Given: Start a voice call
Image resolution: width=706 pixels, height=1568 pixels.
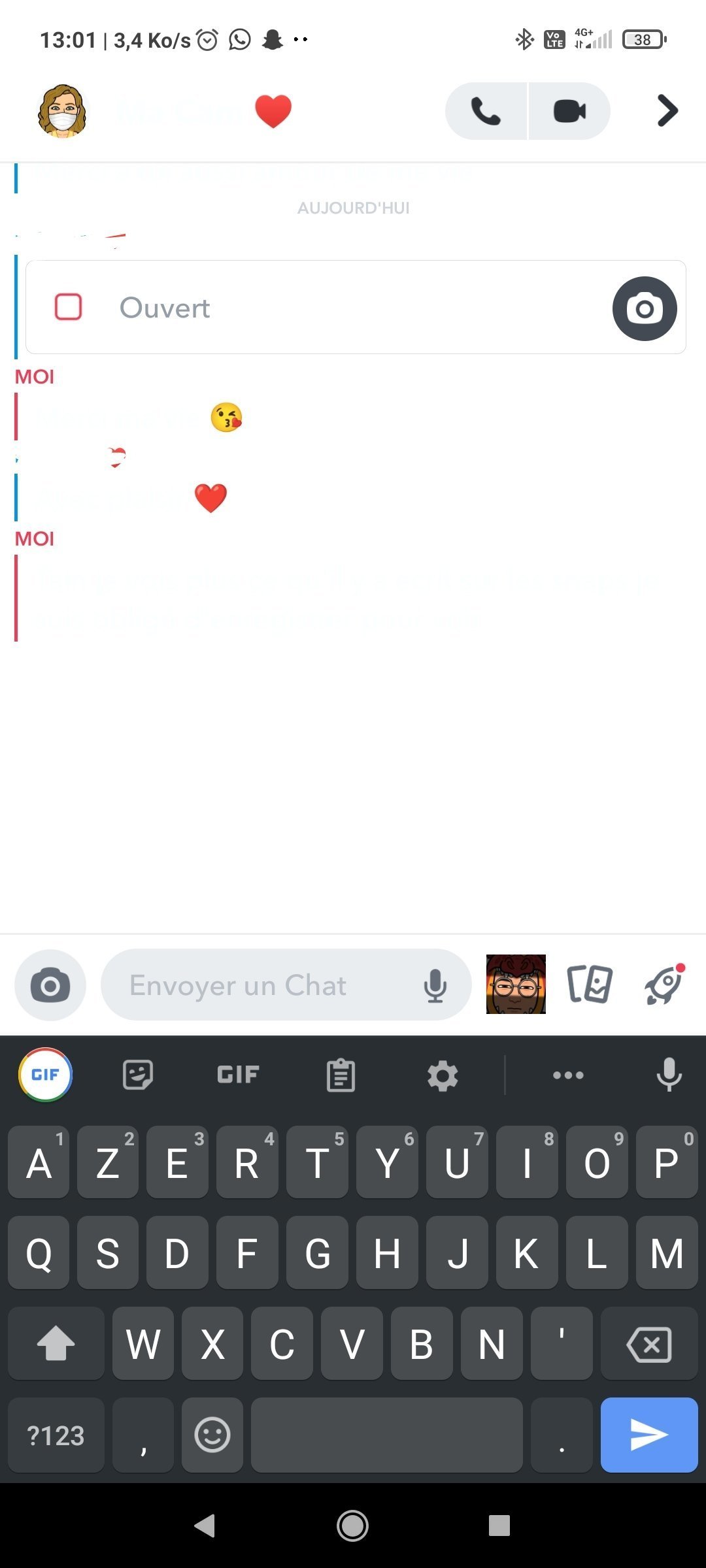Looking at the screenshot, I should (486, 111).
